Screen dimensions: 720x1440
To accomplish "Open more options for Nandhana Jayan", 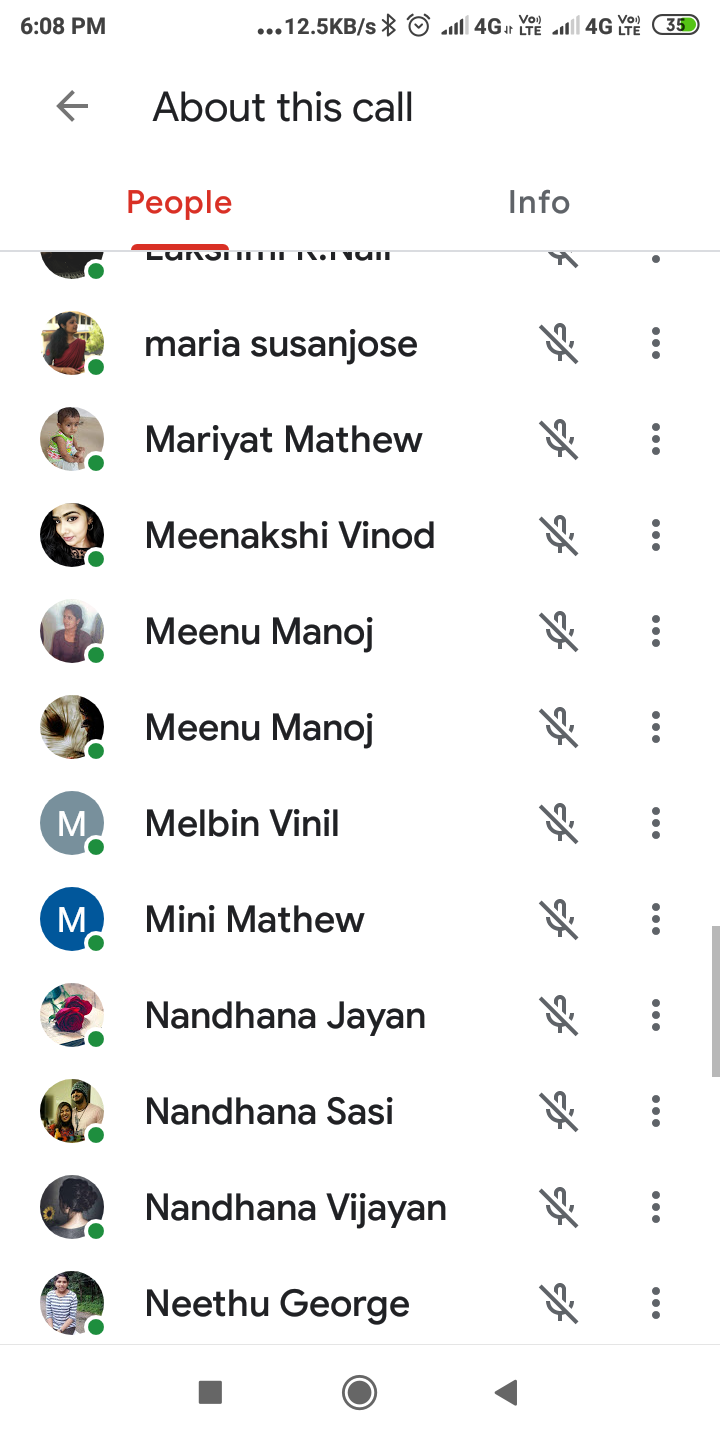I will (656, 1015).
